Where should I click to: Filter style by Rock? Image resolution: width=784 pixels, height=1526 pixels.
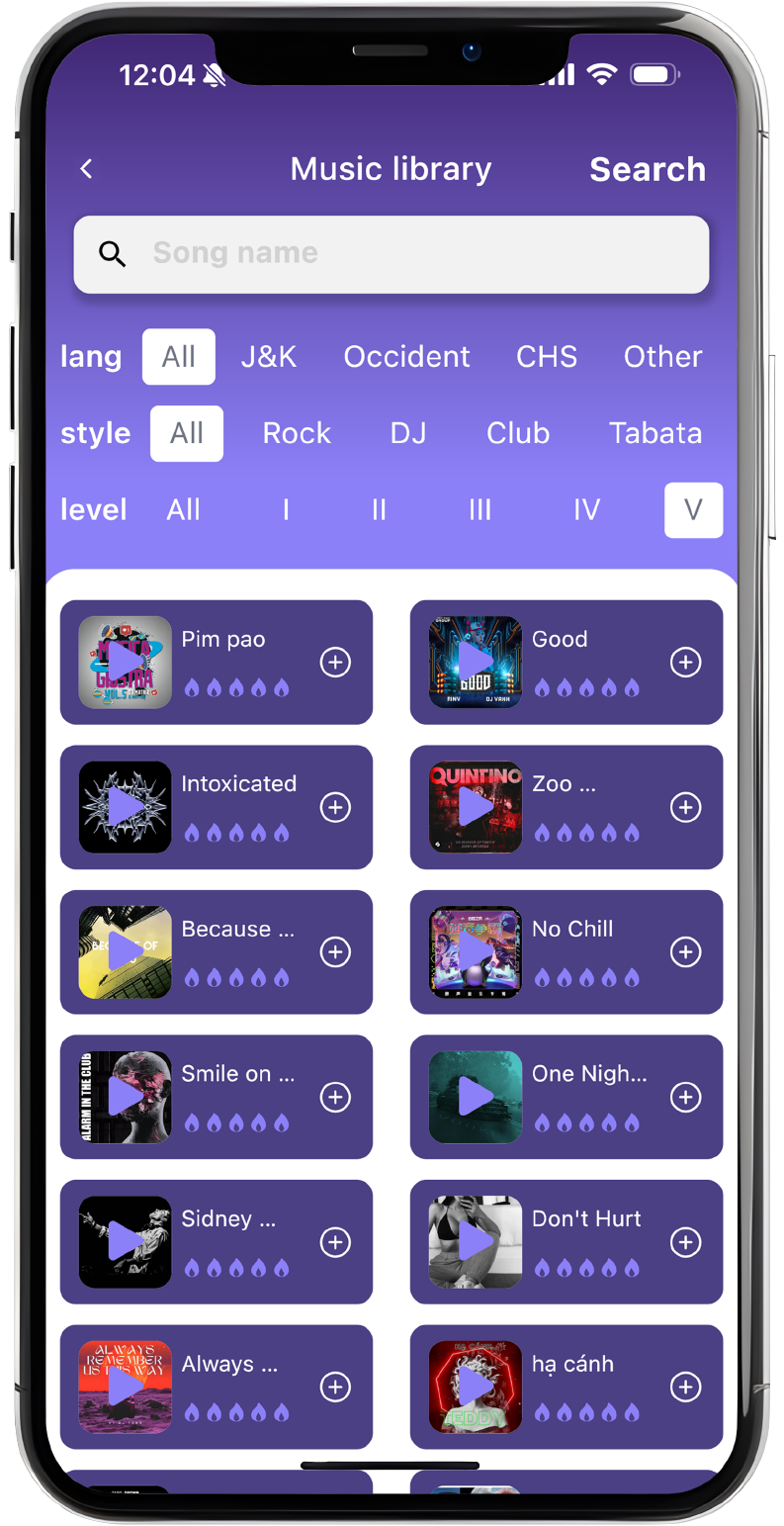pyautogui.click(x=297, y=433)
